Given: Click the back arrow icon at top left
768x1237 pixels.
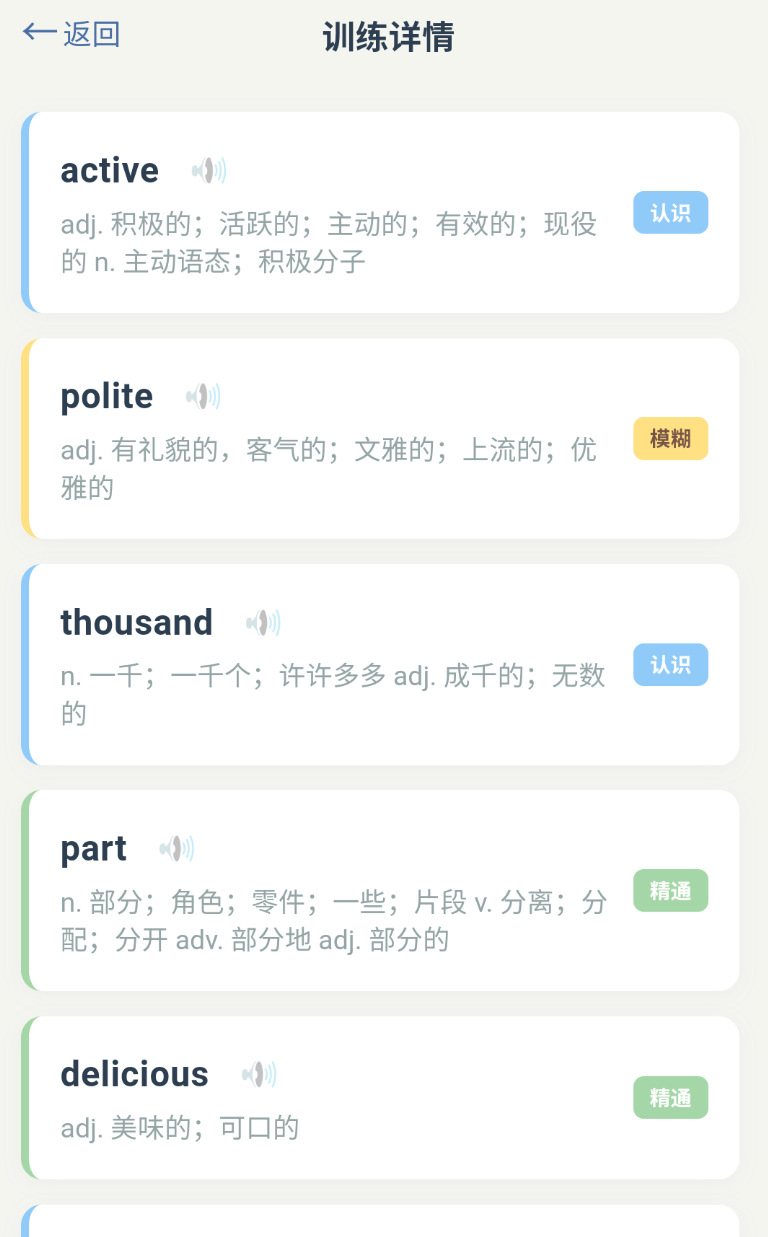Looking at the screenshot, I should [x=36, y=32].
